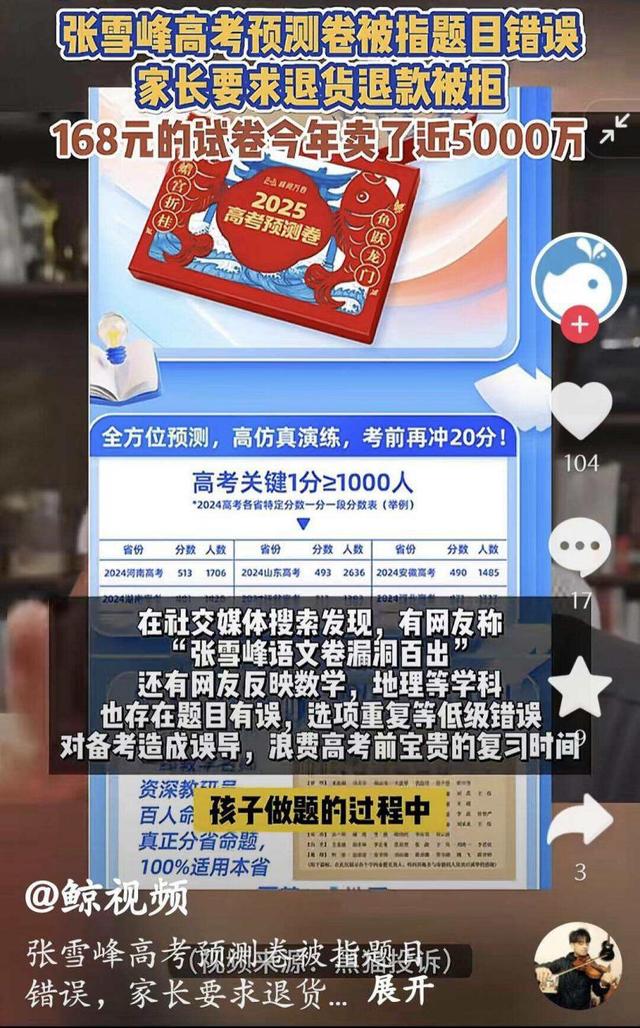Follow 鲸视频 with the red plus

point(579,324)
